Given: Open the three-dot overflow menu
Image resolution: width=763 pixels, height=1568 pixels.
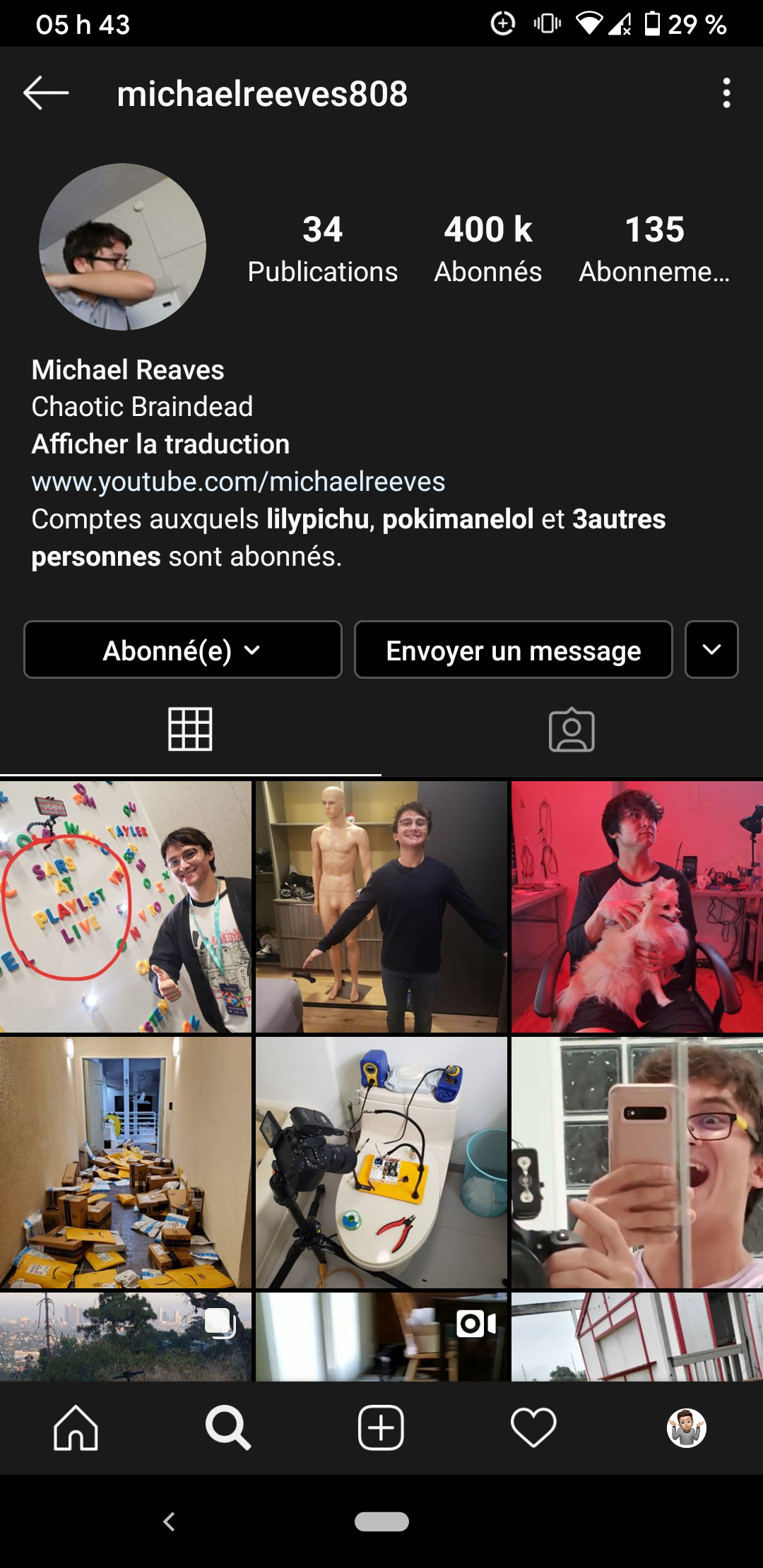Looking at the screenshot, I should (726, 93).
